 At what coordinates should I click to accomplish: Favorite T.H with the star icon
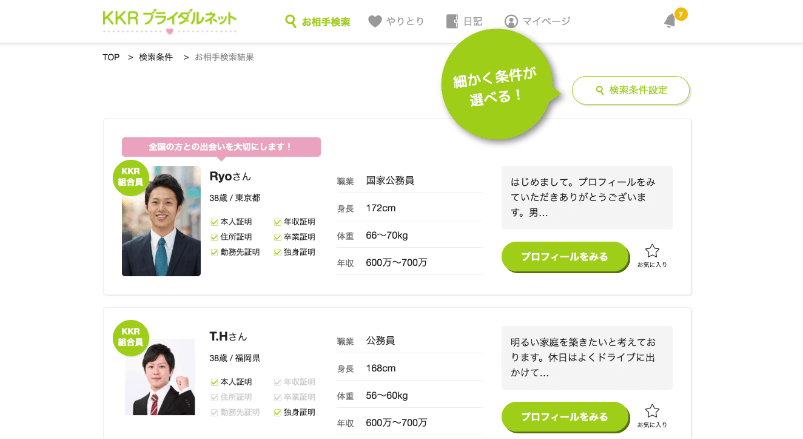click(652, 413)
